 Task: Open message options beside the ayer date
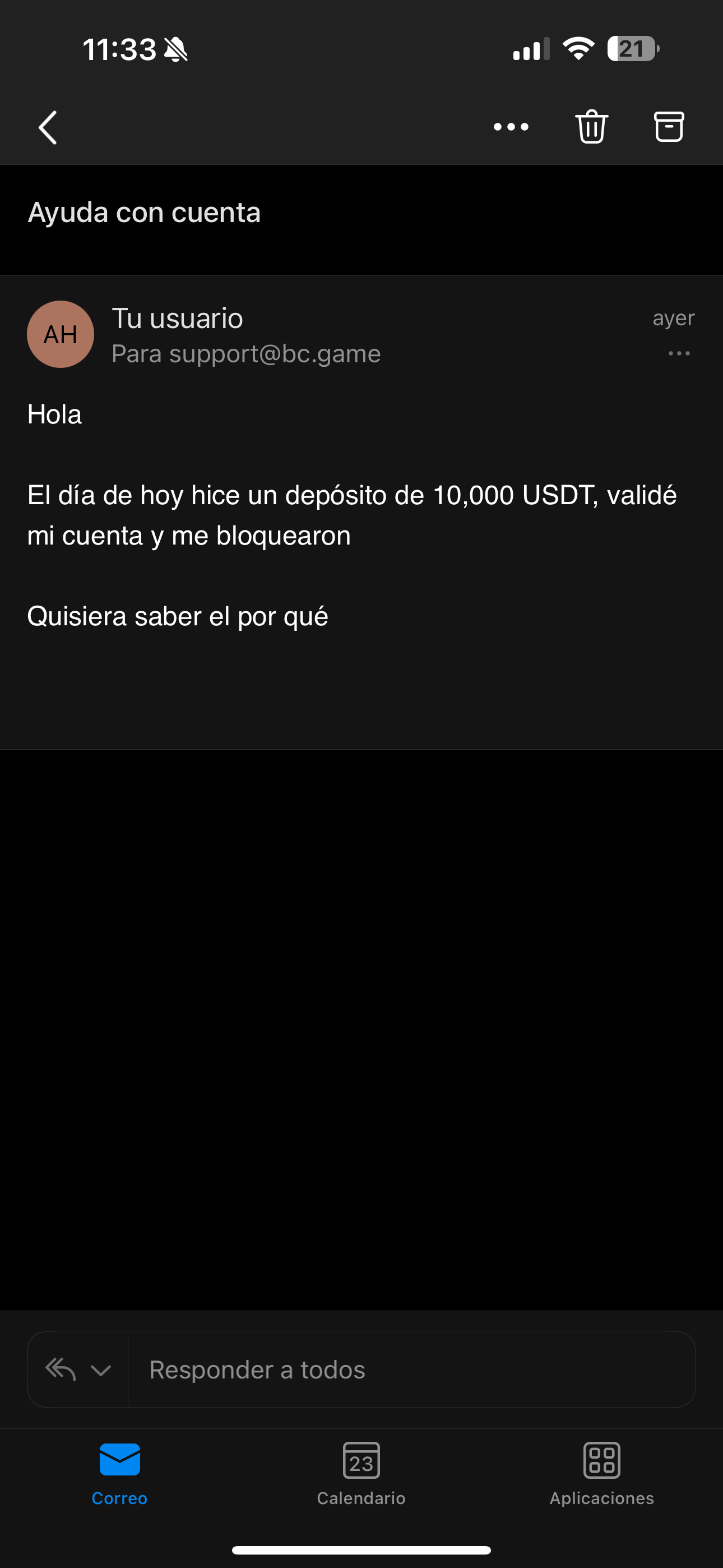679,354
